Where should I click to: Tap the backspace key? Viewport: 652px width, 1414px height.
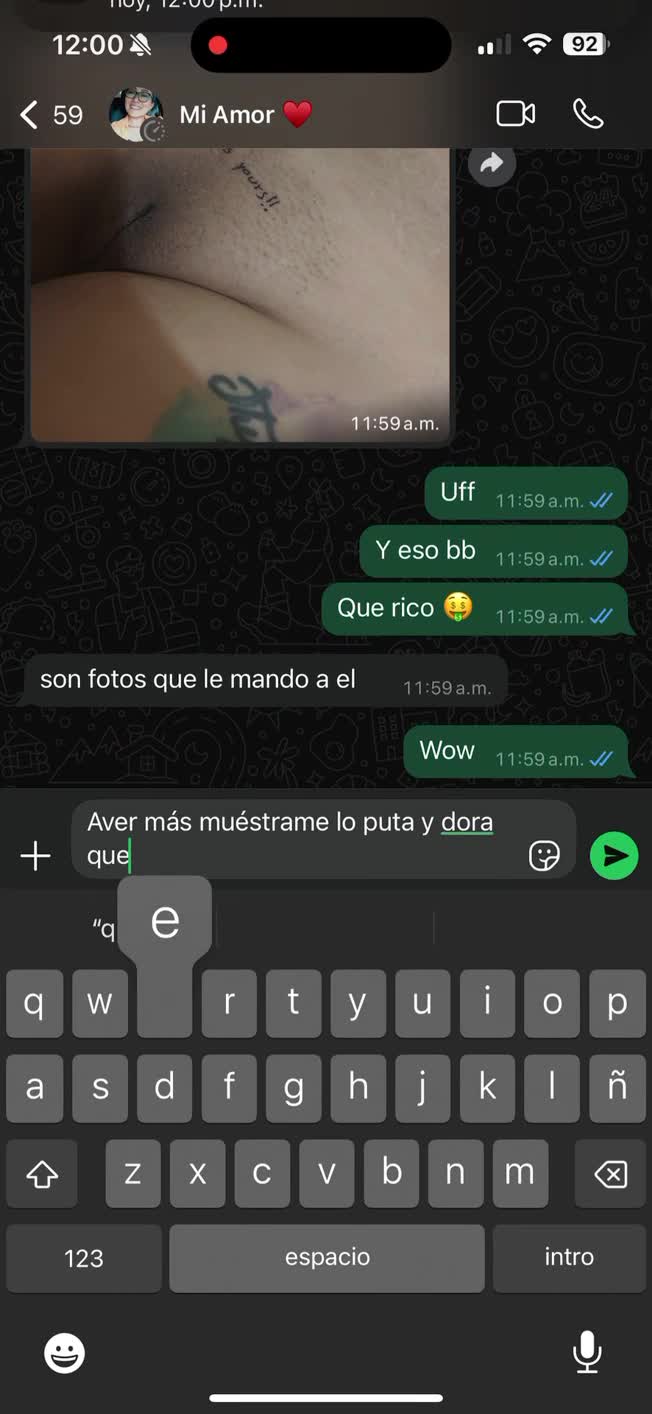(x=610, y=1174)
